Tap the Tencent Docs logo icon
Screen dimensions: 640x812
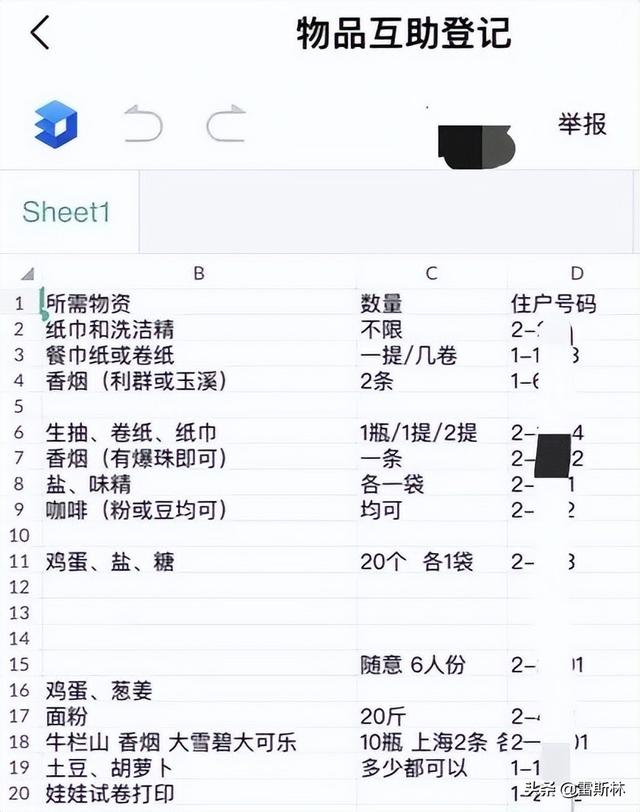(56, 125)
